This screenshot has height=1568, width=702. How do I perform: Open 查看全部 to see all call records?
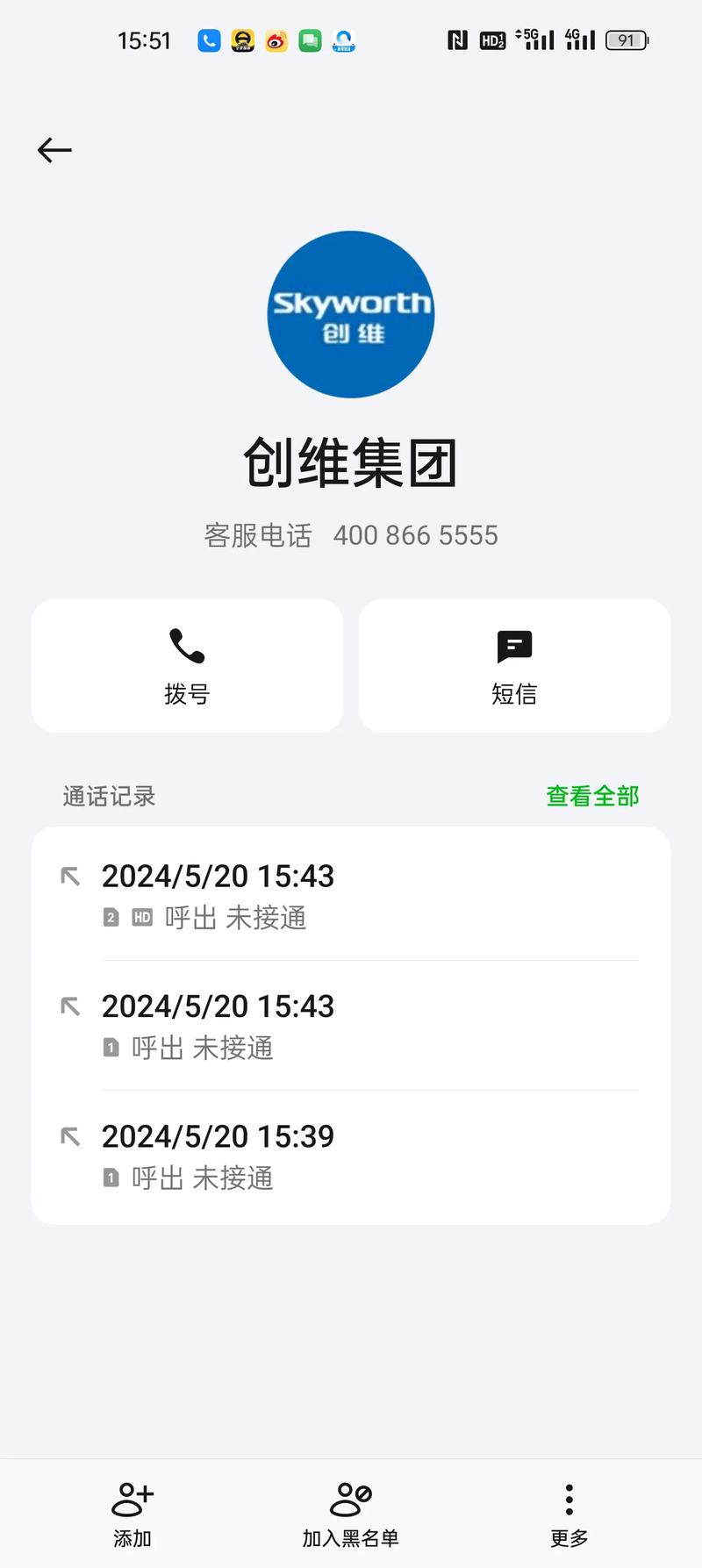[x=592, y=796]
